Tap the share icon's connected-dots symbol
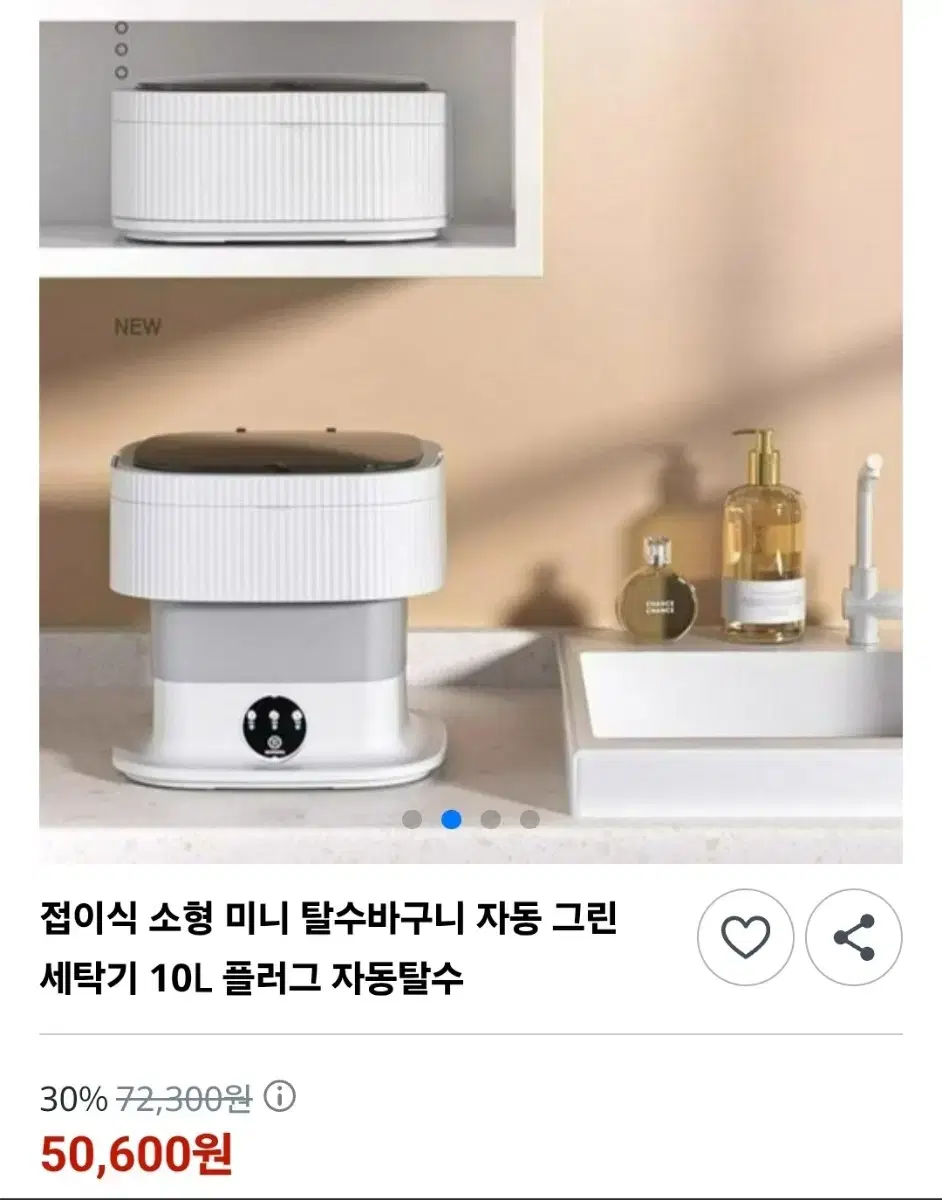This screenshot has width=942, height=1200. (x=855, y=937)
